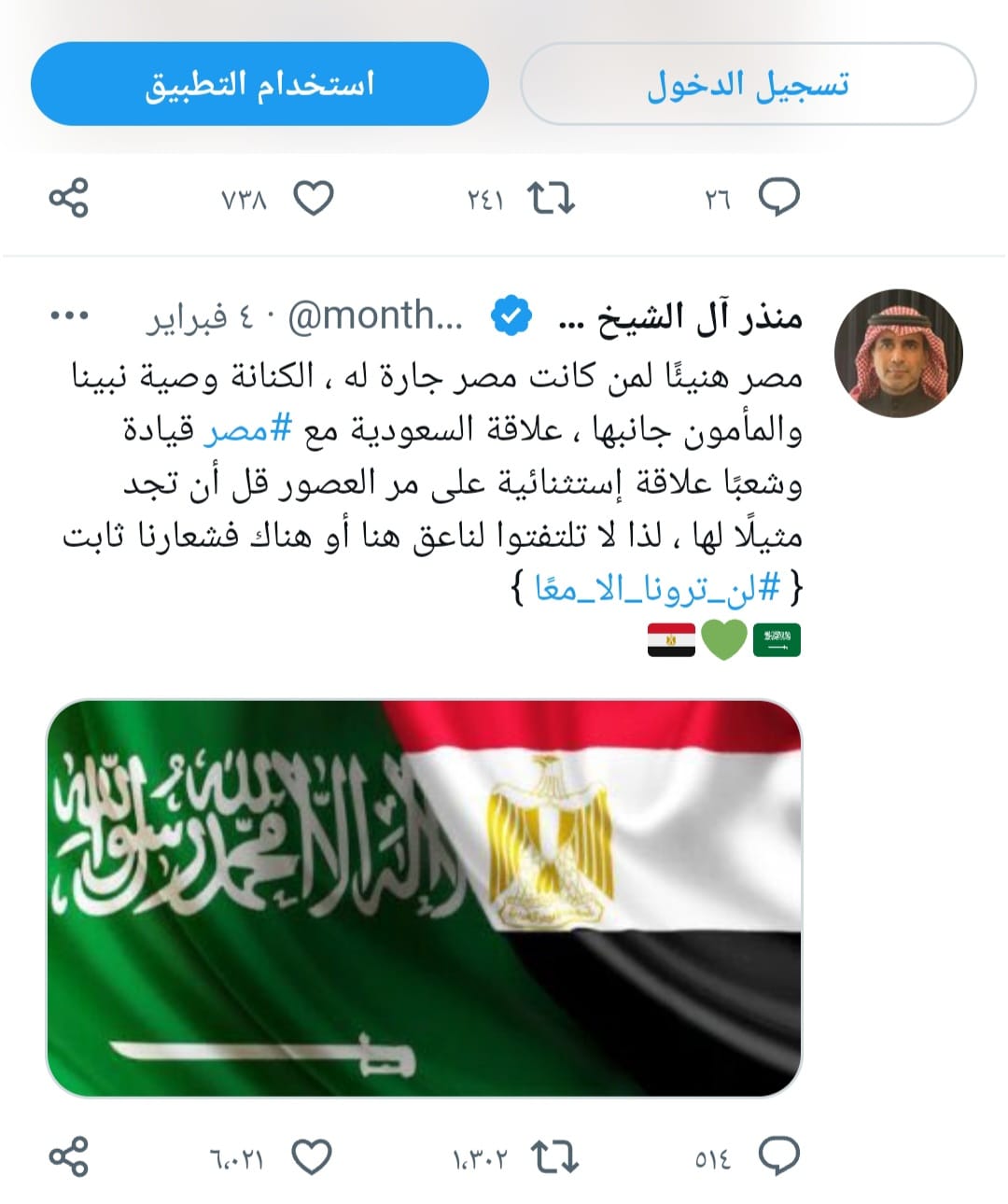Image resolution: width=1008 pixels, height=1204 pixels.
Task: Reply to the top tweet with ٢٦ comments
Action: (x=778, y=198)
